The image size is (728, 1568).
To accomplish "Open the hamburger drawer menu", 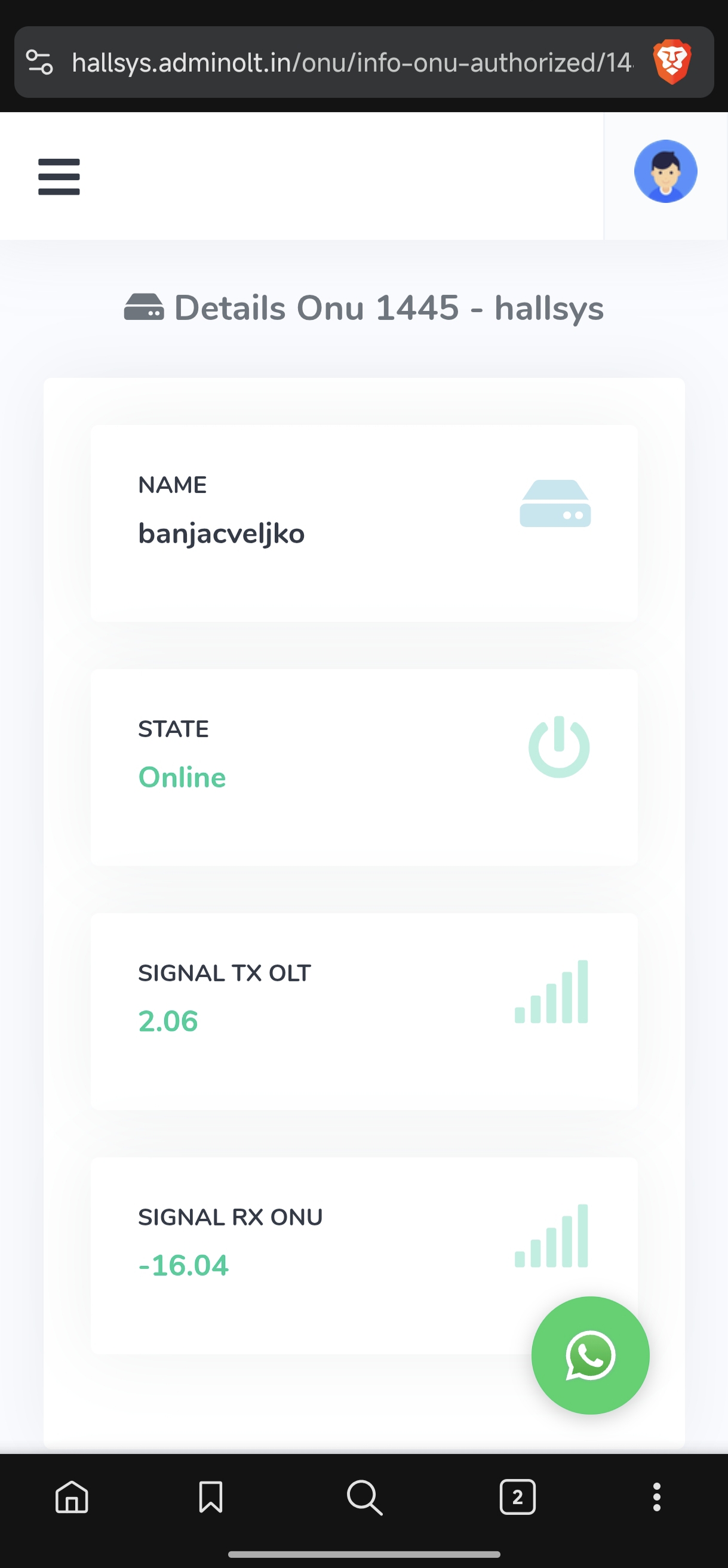I will pyautogui.click(x=59, y=177).
